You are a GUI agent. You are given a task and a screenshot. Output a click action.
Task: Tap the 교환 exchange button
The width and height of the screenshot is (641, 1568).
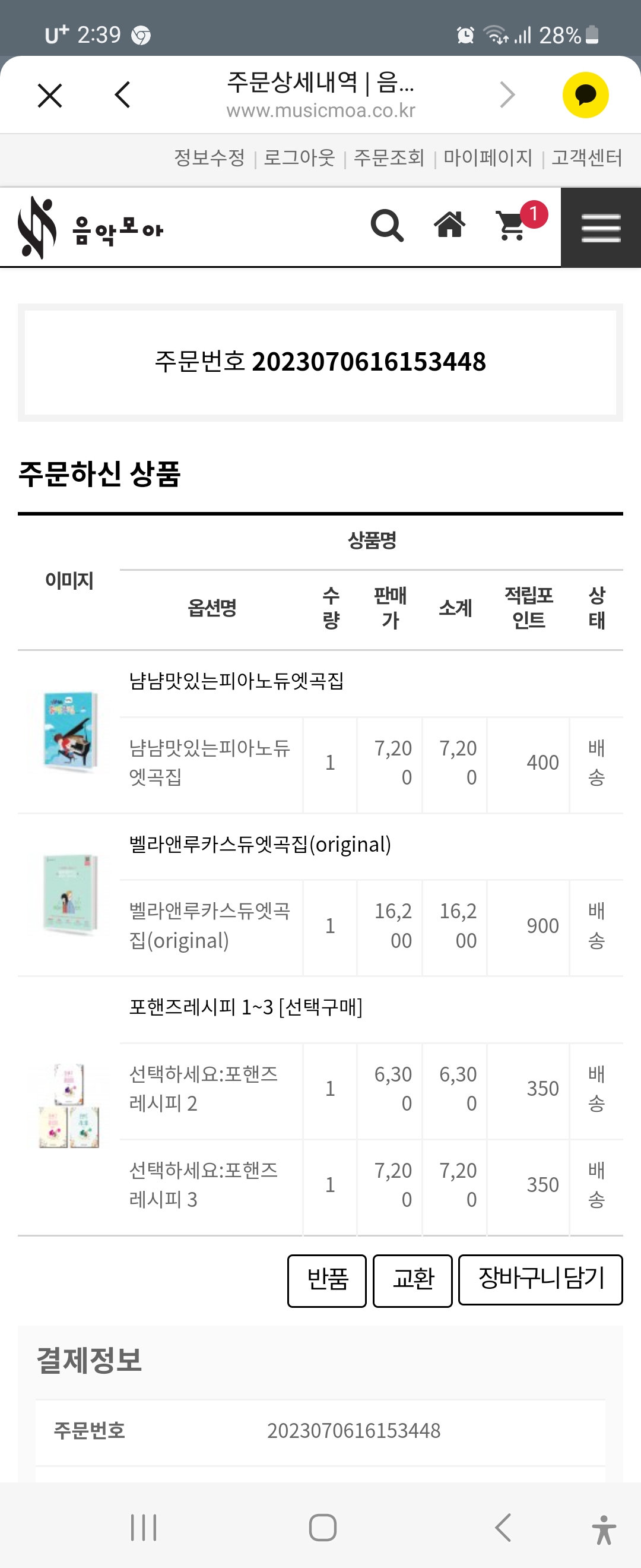coord(412,1279)
